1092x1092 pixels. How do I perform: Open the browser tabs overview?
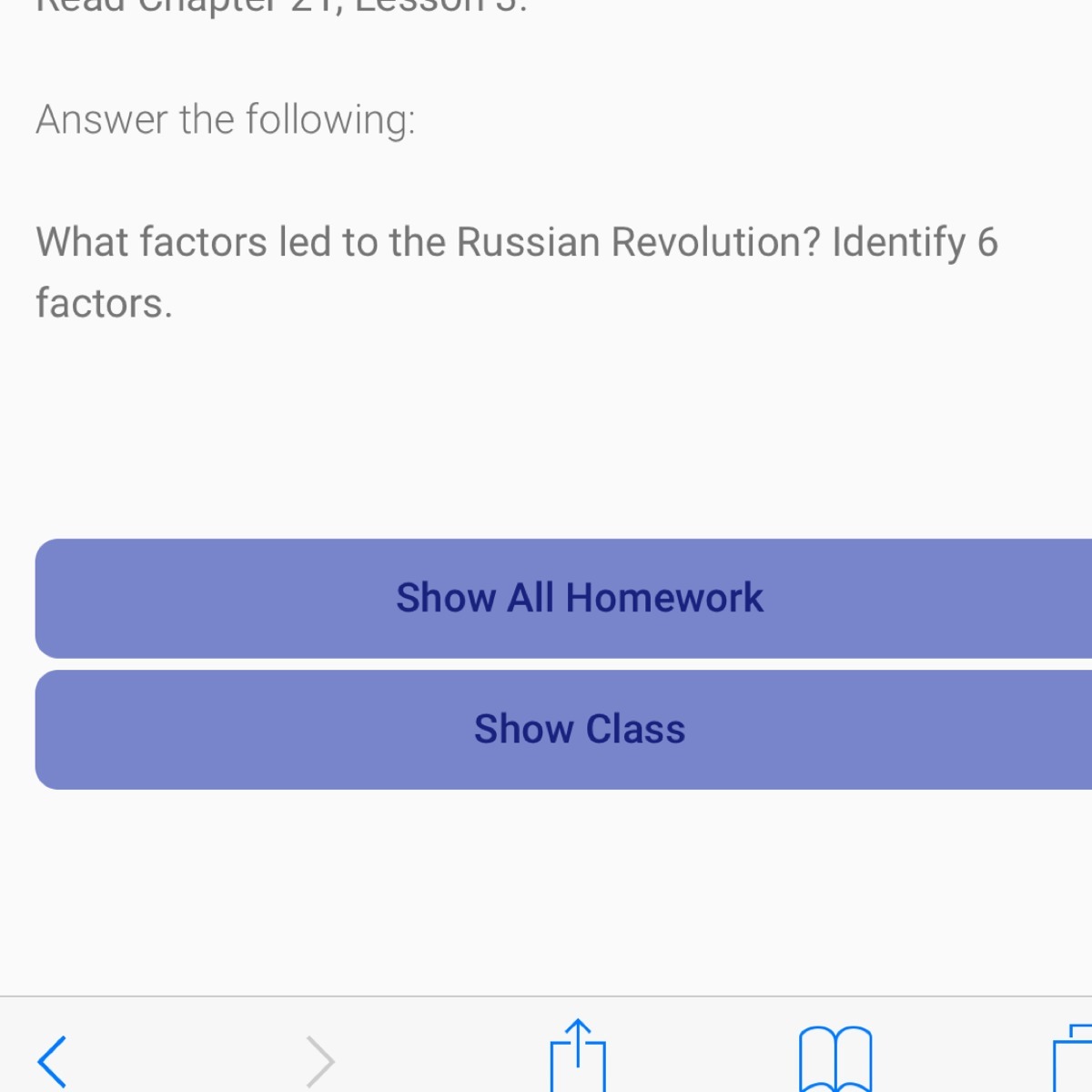[x=1074, y=1061]
